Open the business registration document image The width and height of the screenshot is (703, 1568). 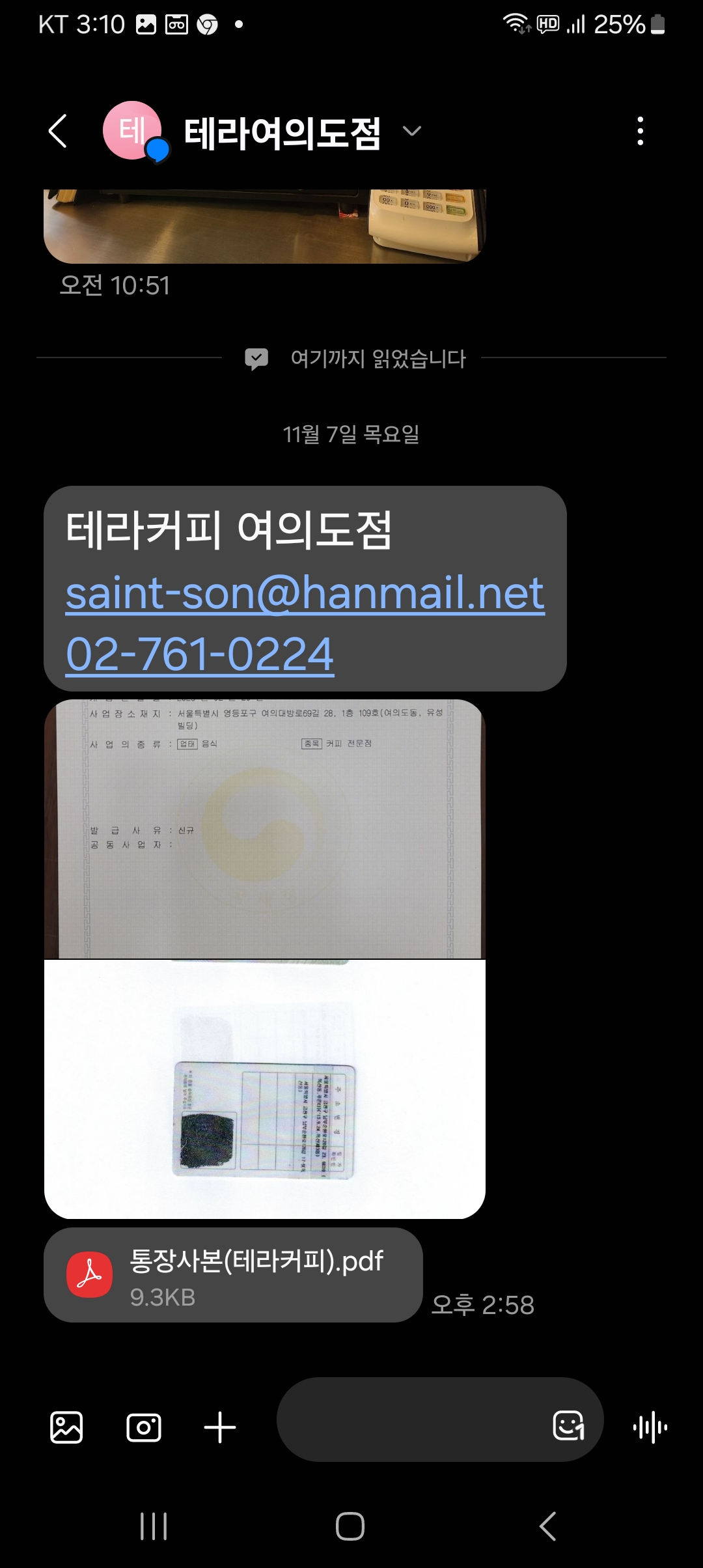pos(265,828)
